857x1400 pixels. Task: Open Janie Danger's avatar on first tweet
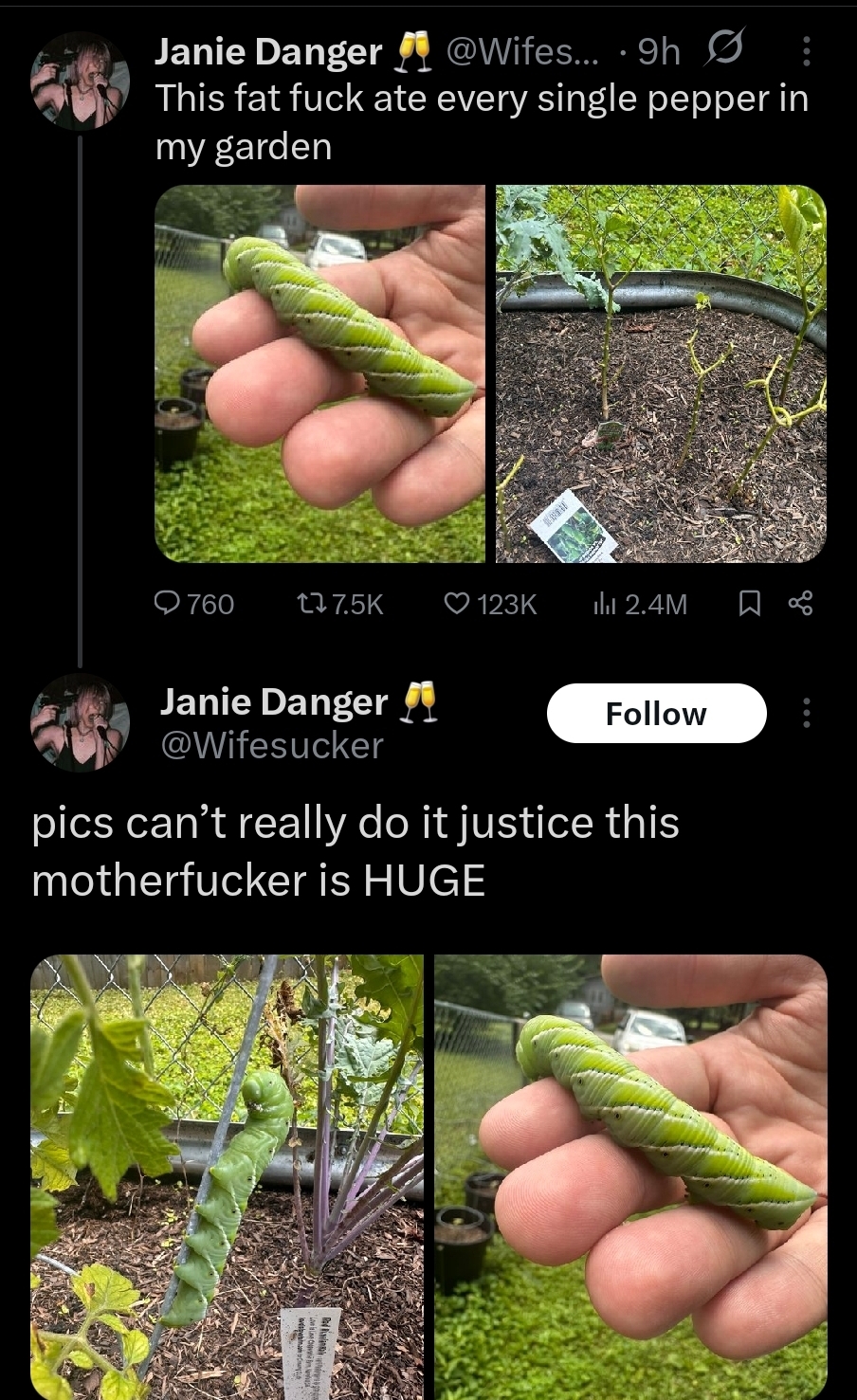tap(80, 80)
